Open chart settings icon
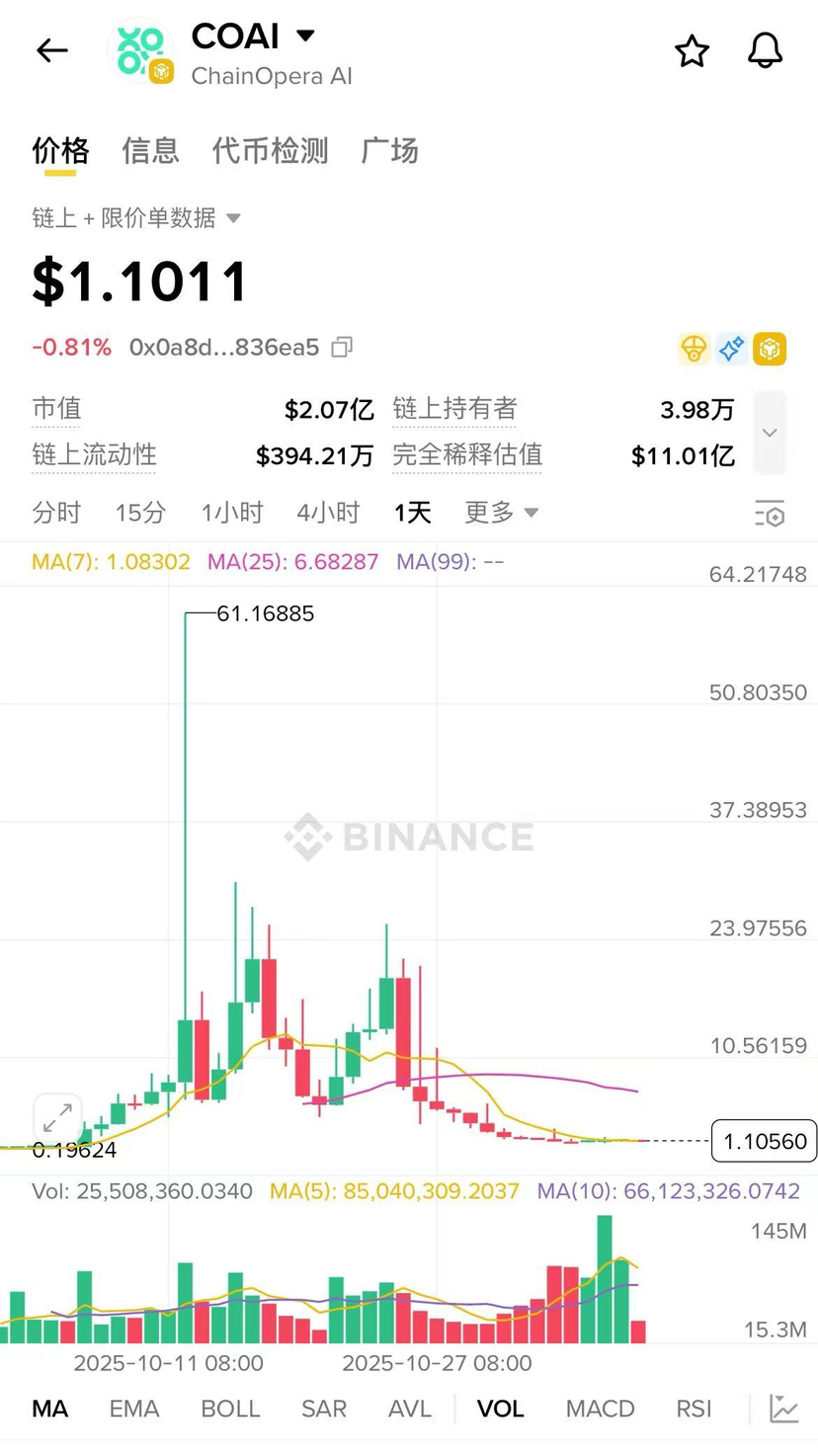This screenshot has width=818, height=1456. tap(770, 513)
